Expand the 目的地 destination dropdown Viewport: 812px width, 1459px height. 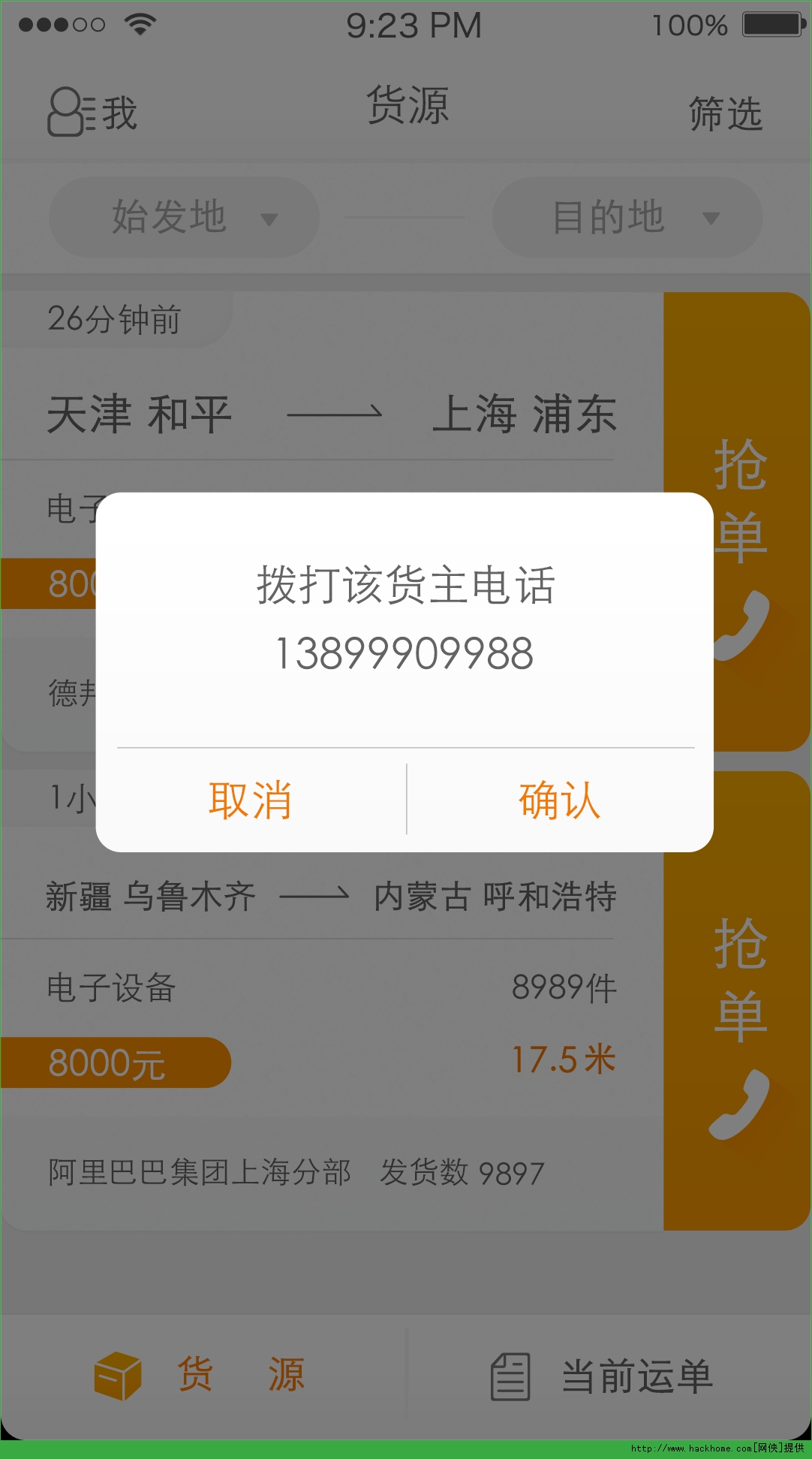(627, 217)
